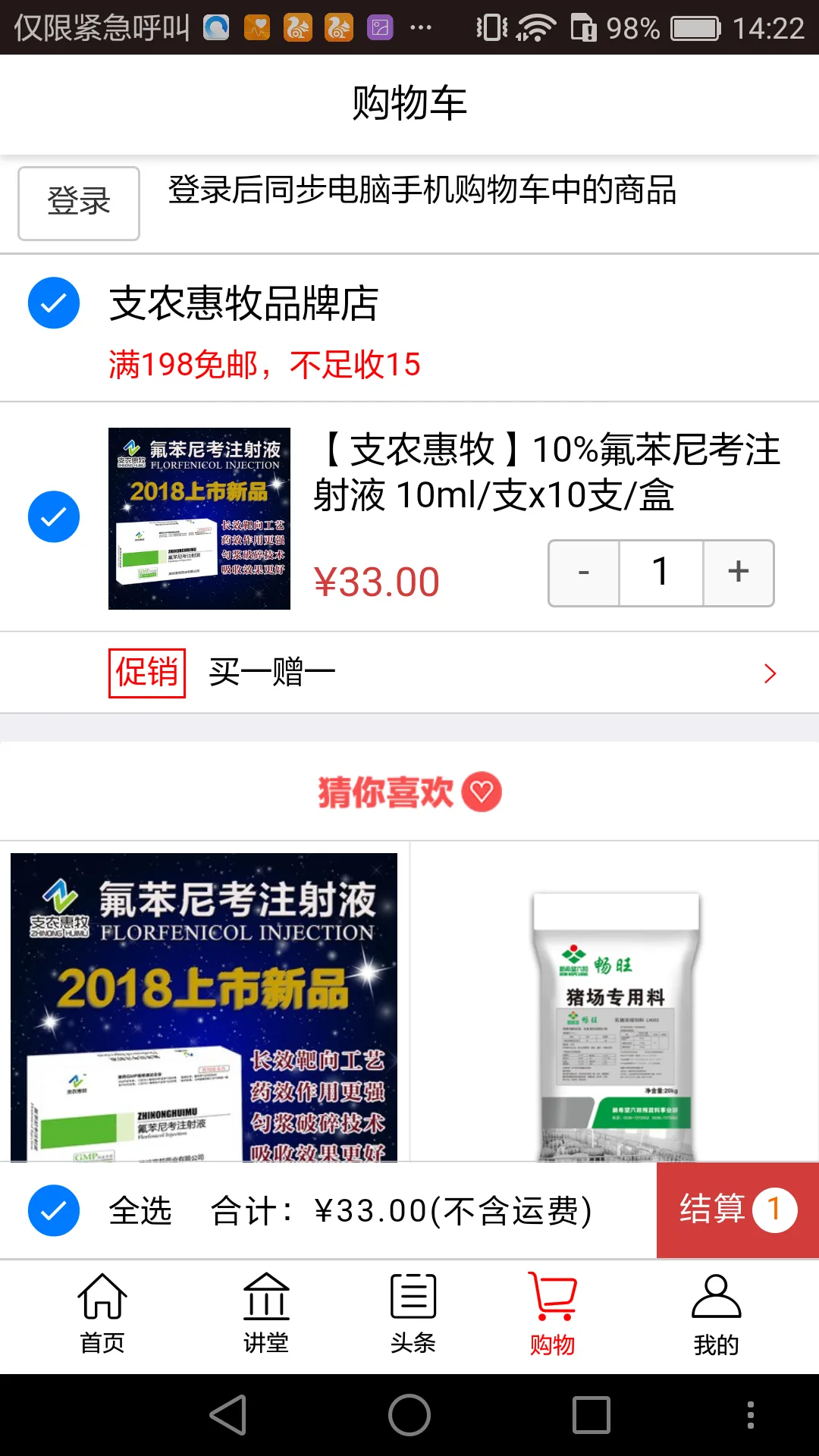Screen dimensions: 819x1456
Task: Tap the heart icon beside 猜你喜欢
Action: 483,790
